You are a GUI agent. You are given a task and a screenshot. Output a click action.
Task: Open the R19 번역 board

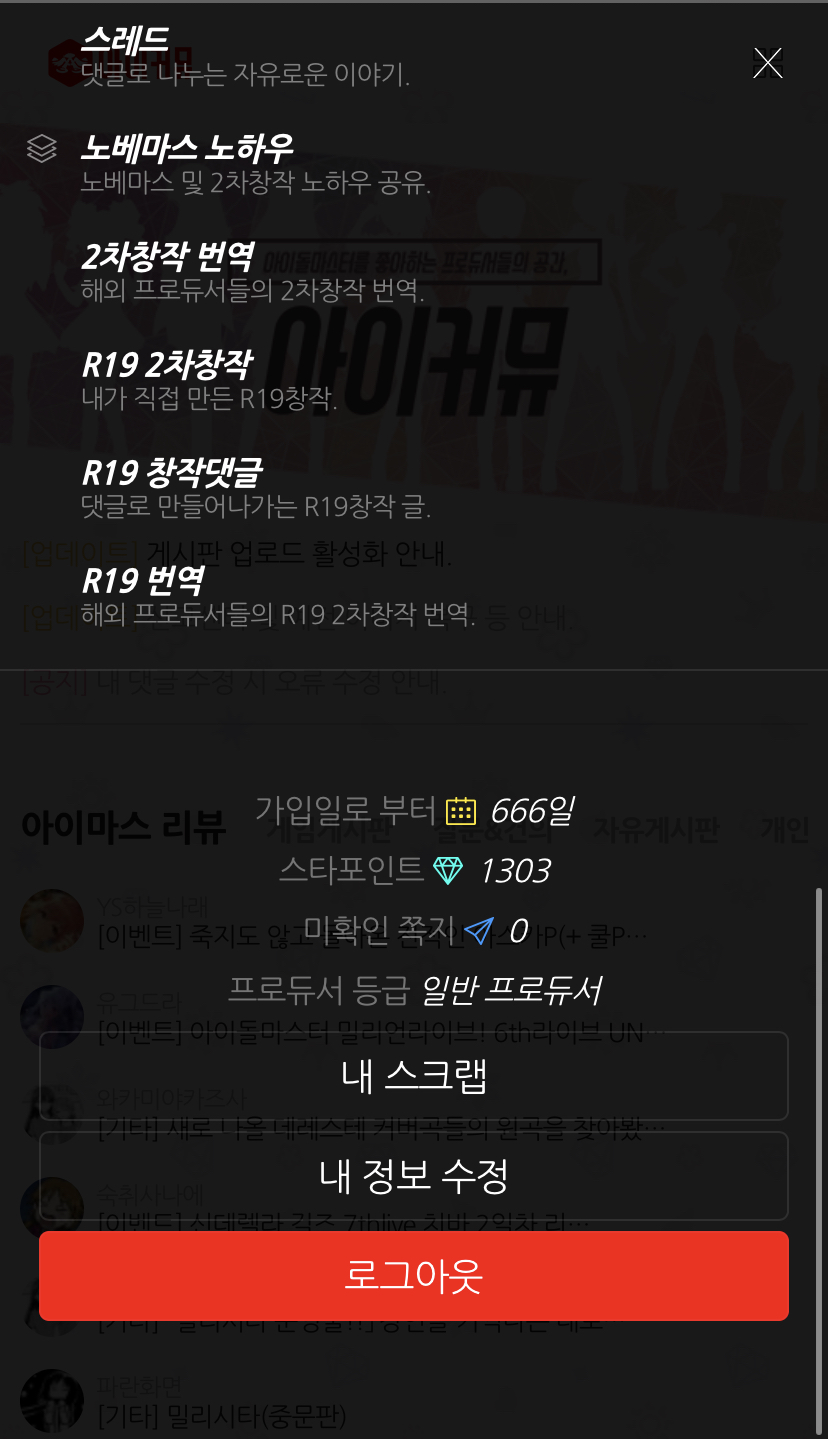[143, 580]
